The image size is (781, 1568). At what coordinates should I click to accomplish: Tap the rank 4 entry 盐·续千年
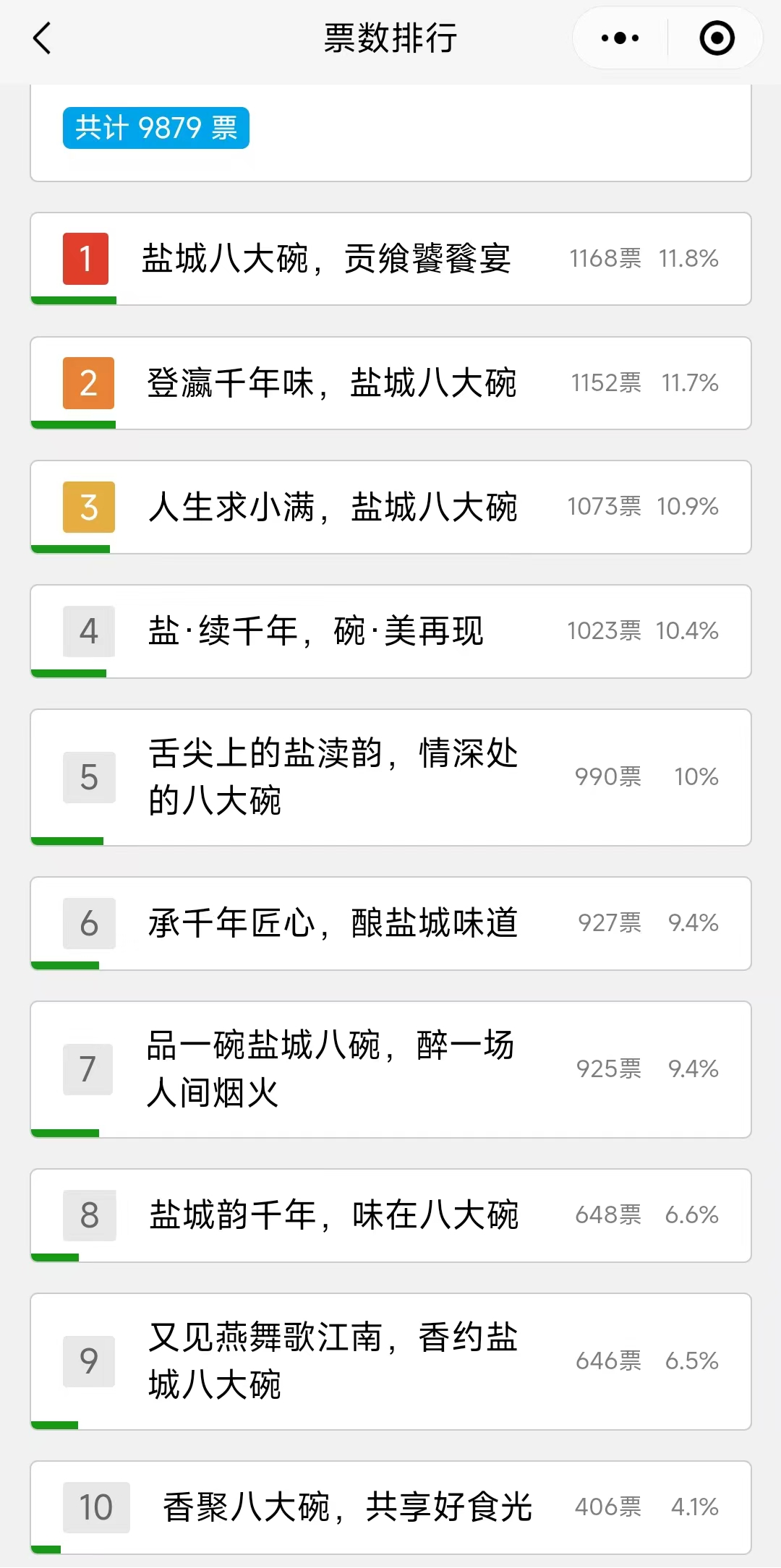point(390,632)
